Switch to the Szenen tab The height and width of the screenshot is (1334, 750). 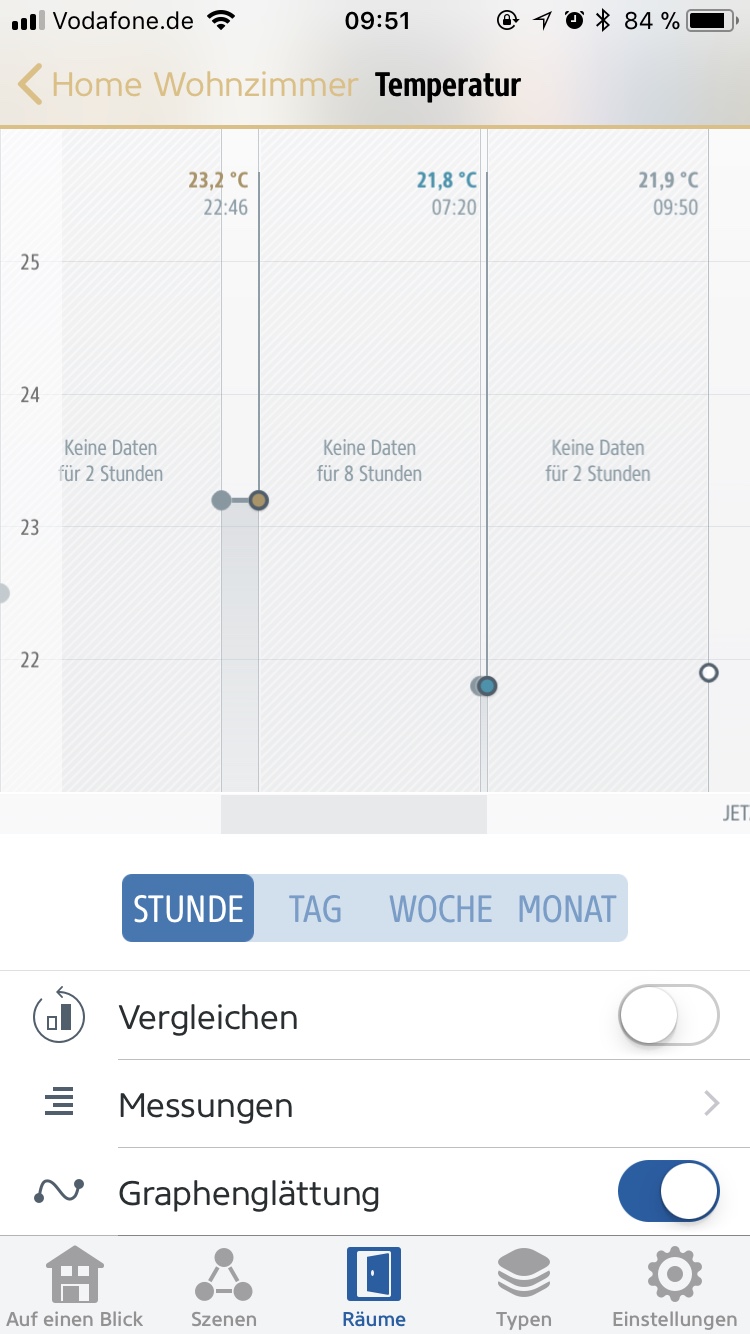[x=224, y=1288]
